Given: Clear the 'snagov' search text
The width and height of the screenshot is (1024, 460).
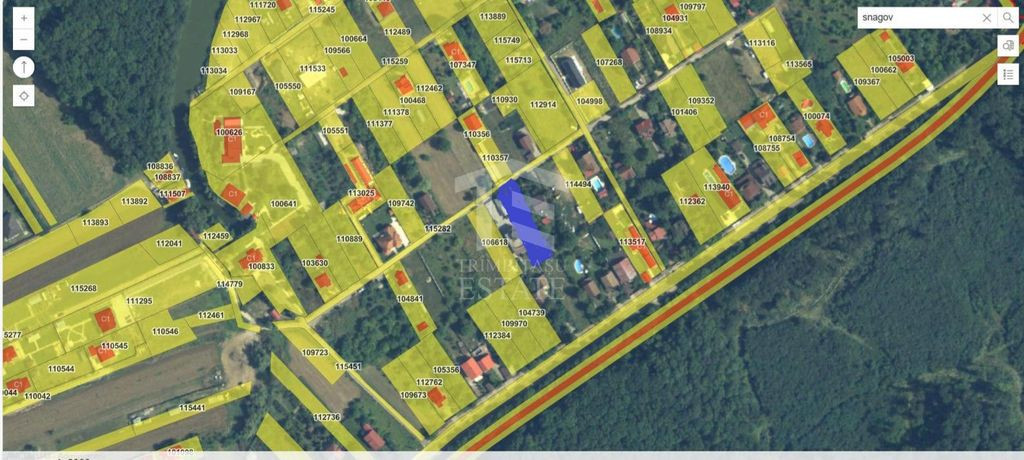Looking at the screenshot, I should [987, 18].
